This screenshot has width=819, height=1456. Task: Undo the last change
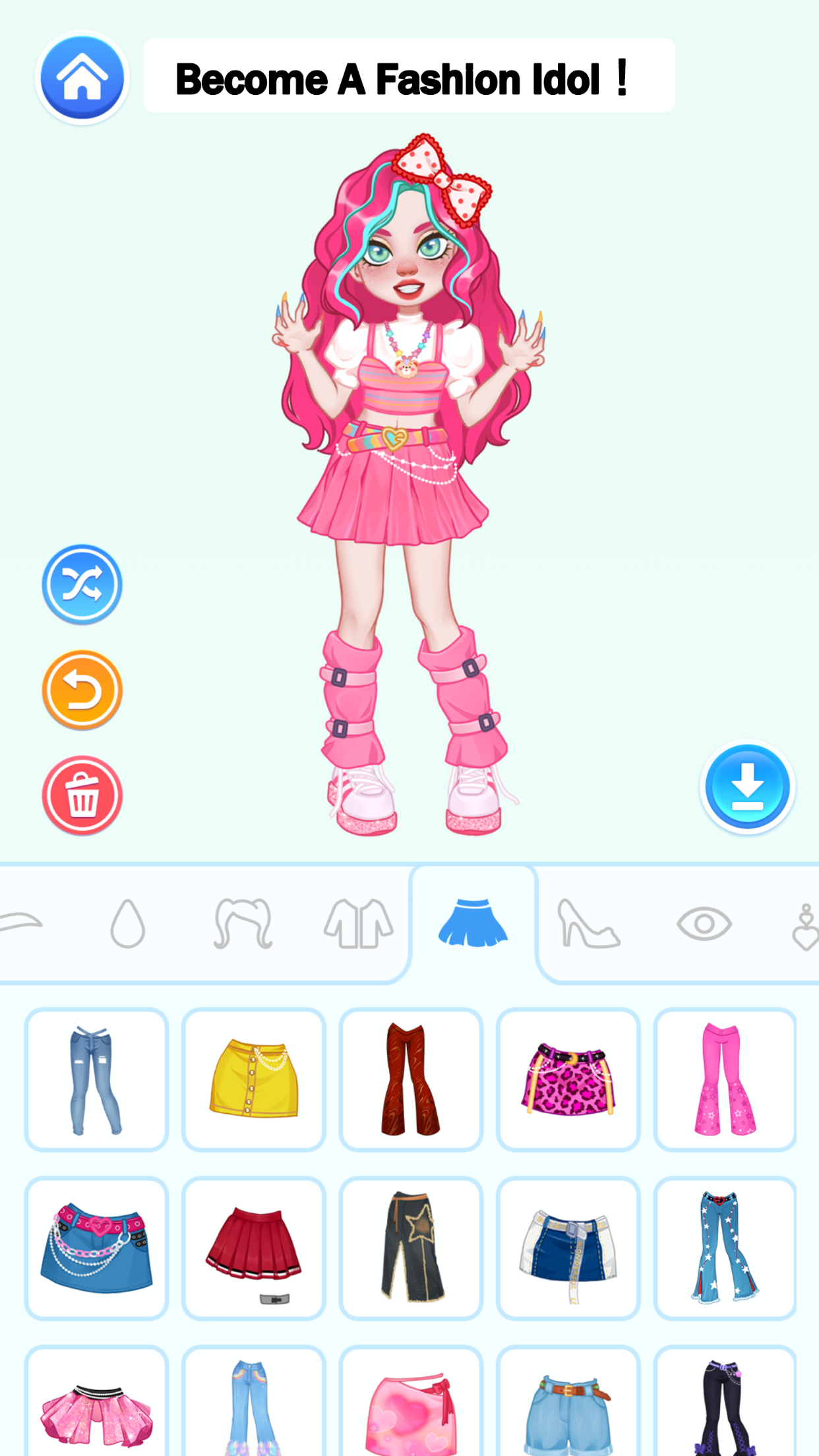click(x=82, y=690)
